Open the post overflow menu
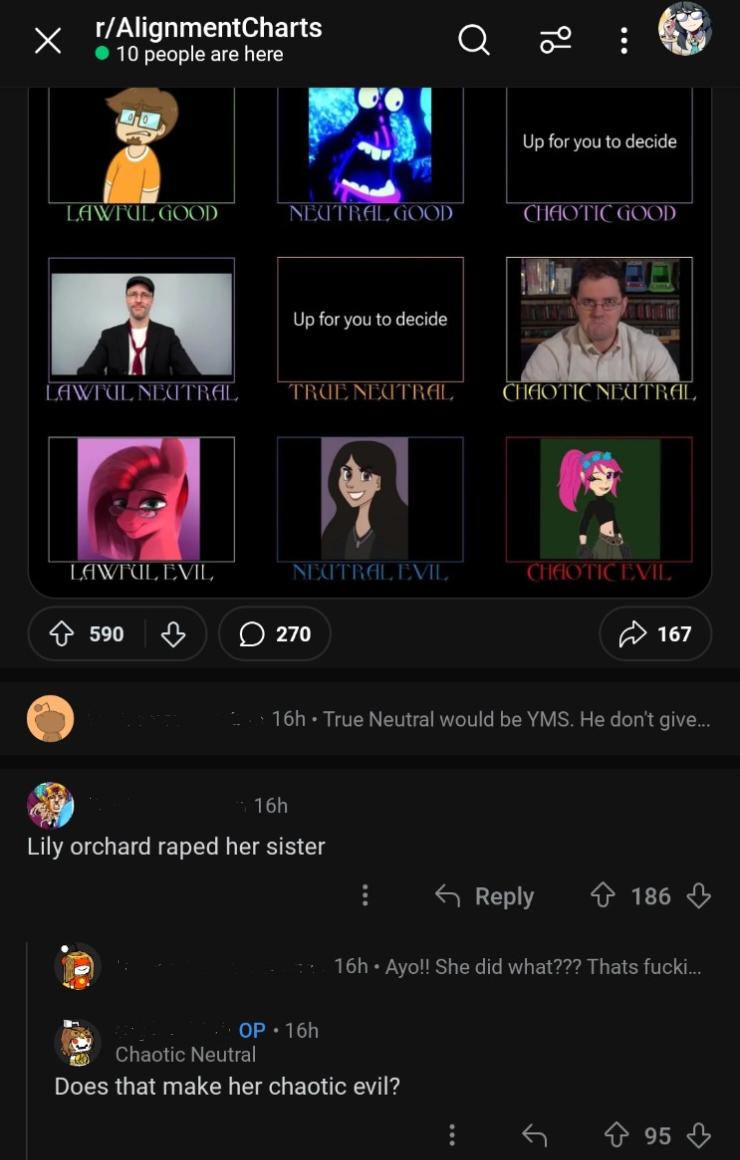This screenshot has width=740, height=1160. pos(623,41)
